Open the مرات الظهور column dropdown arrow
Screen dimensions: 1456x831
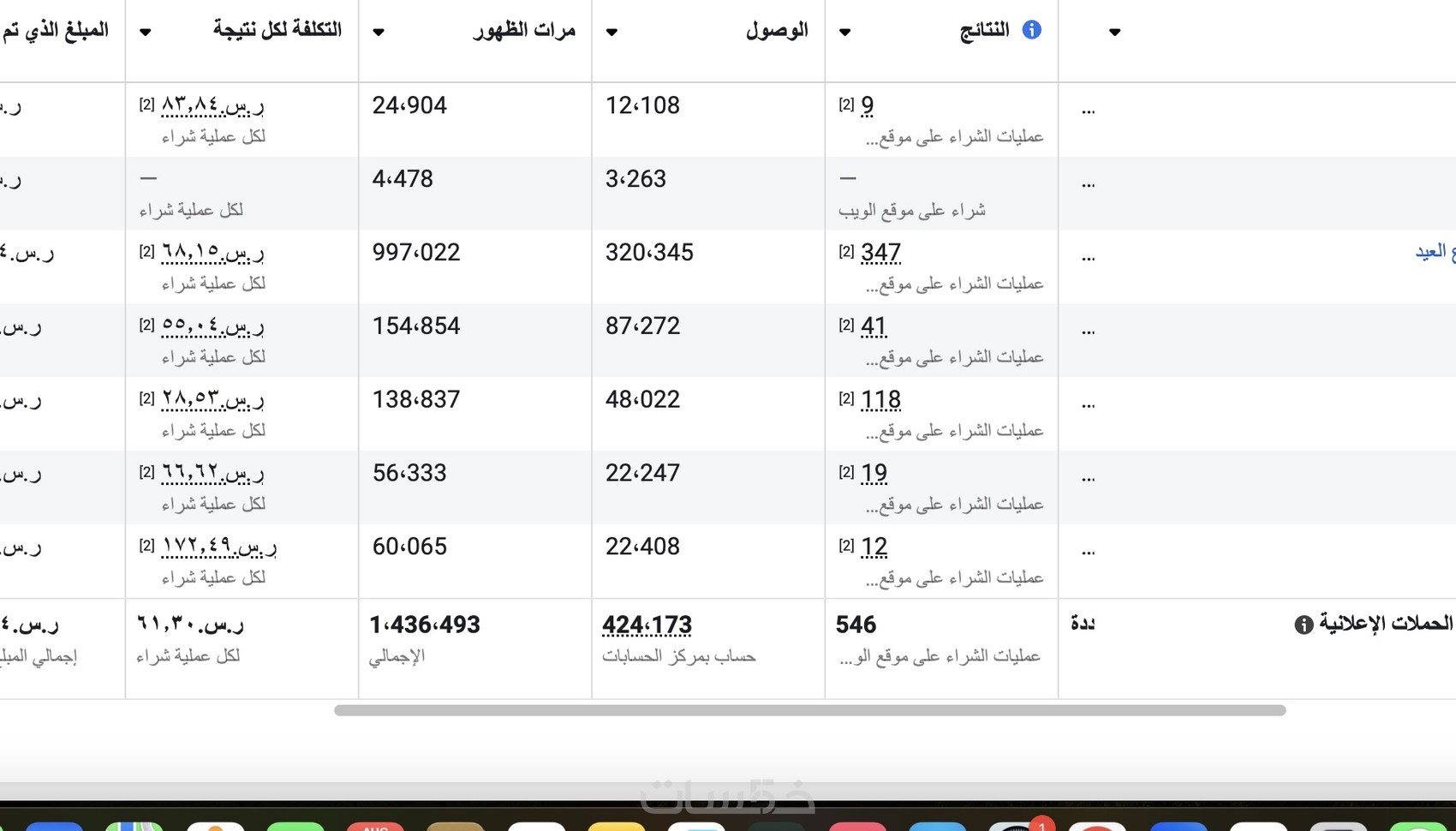pos(379,33)
